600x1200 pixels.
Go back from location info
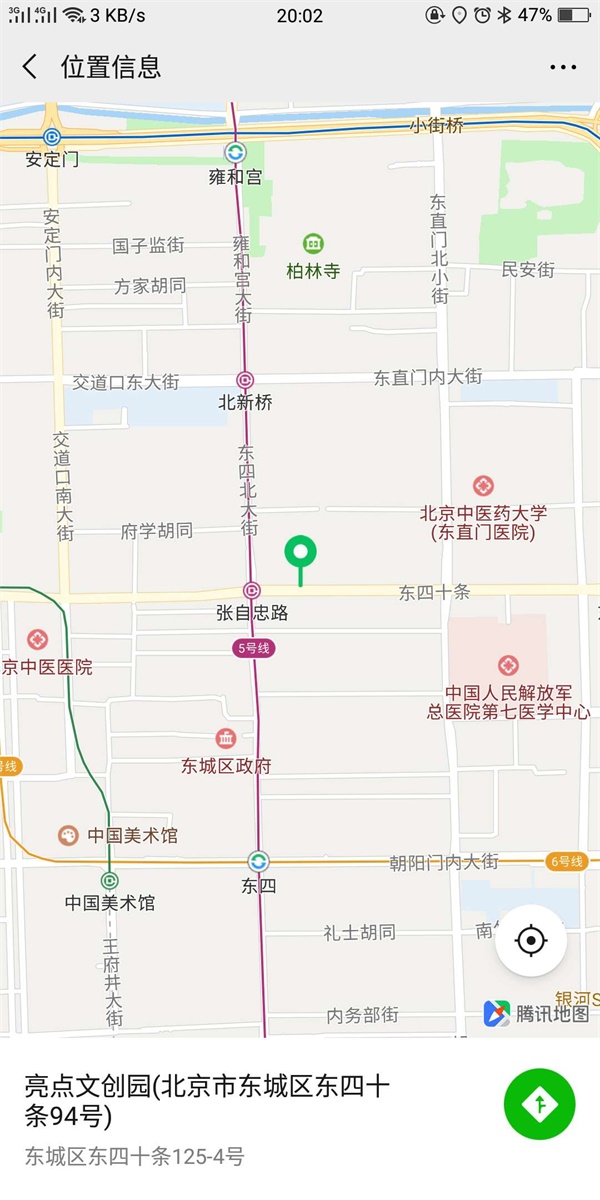point(30,67)
